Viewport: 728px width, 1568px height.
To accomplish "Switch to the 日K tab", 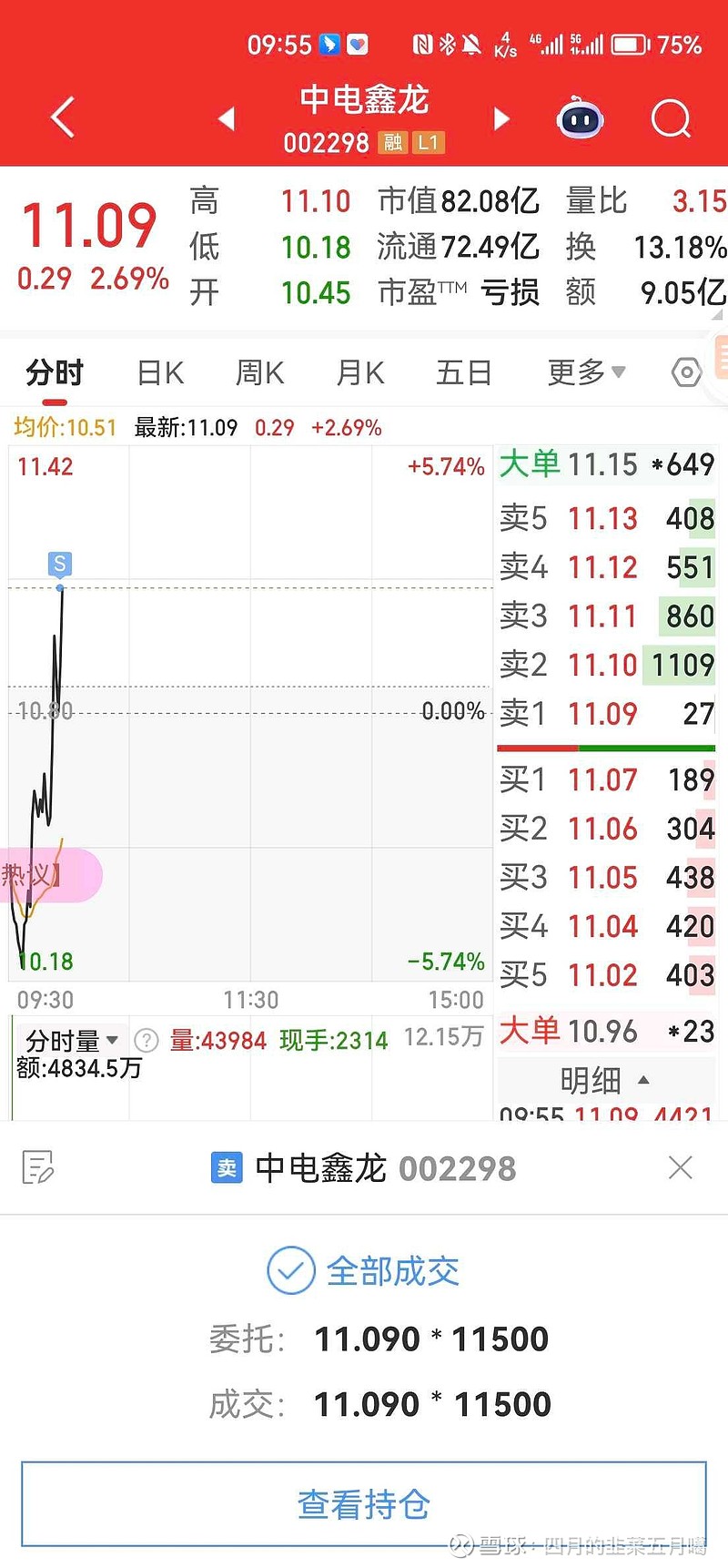I will pos(160,372).
